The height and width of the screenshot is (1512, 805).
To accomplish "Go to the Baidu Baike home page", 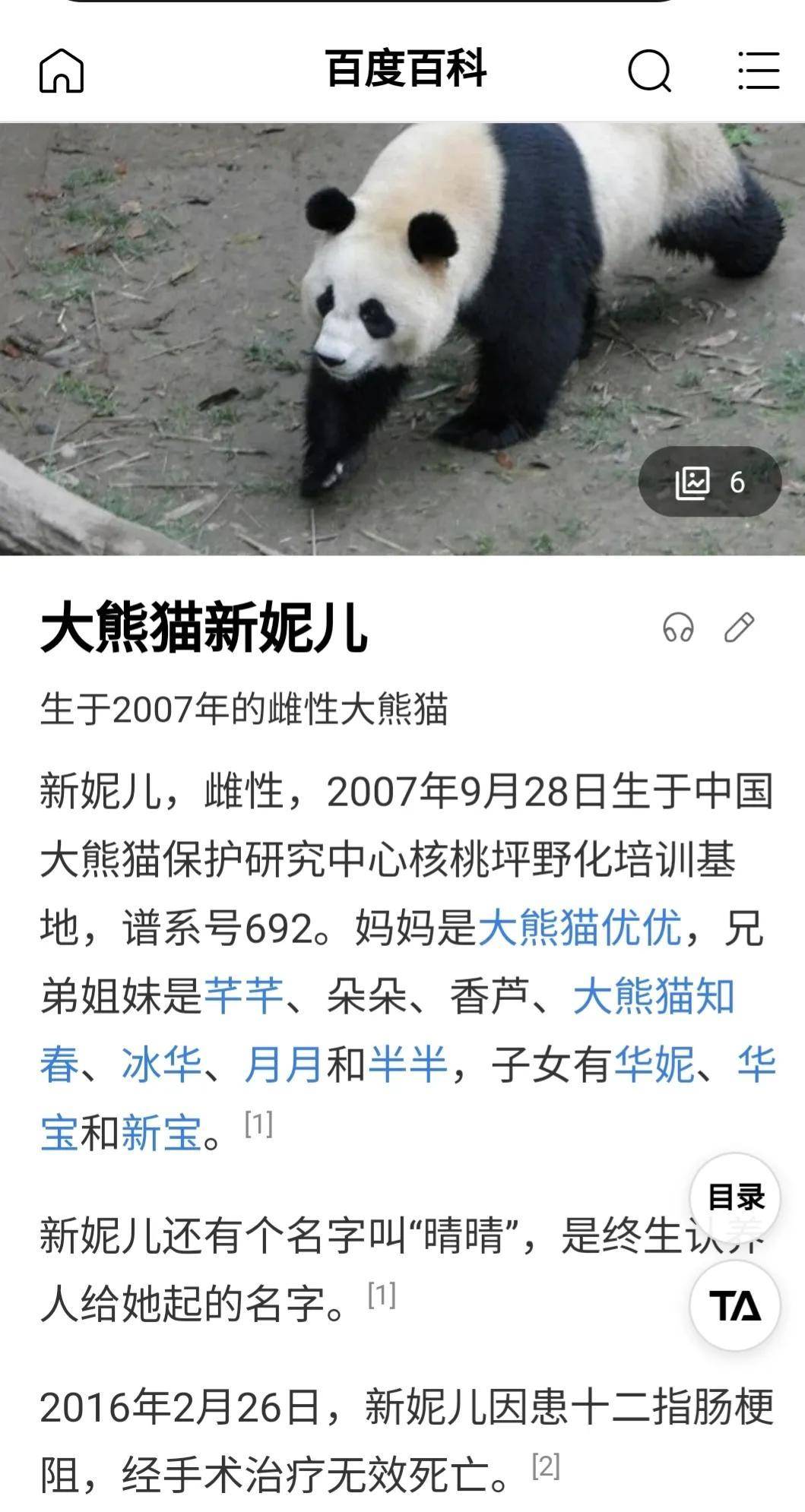I will coord(61,70).
